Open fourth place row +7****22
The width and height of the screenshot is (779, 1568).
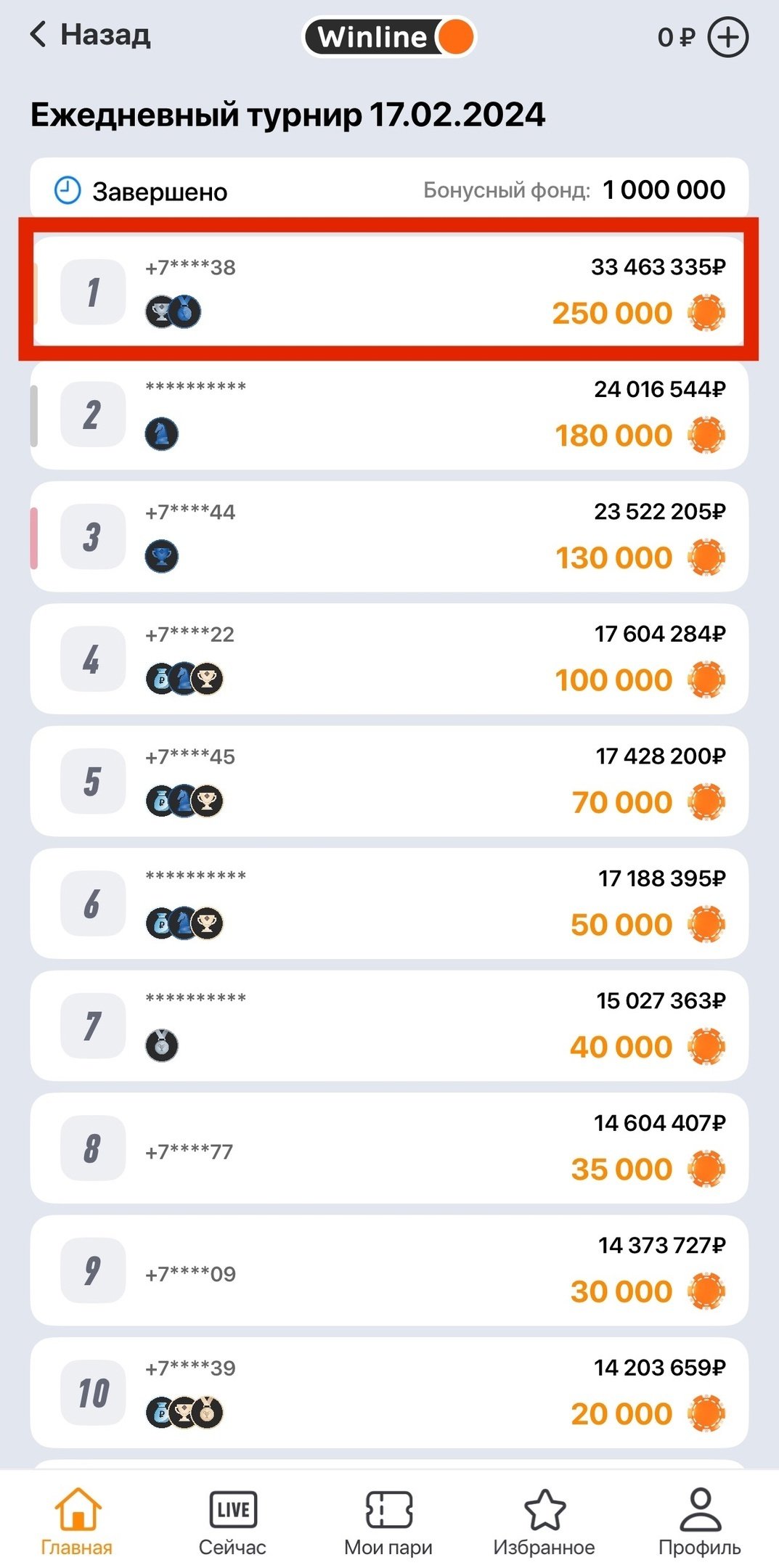pyautogui.click(x=389, y=658)
